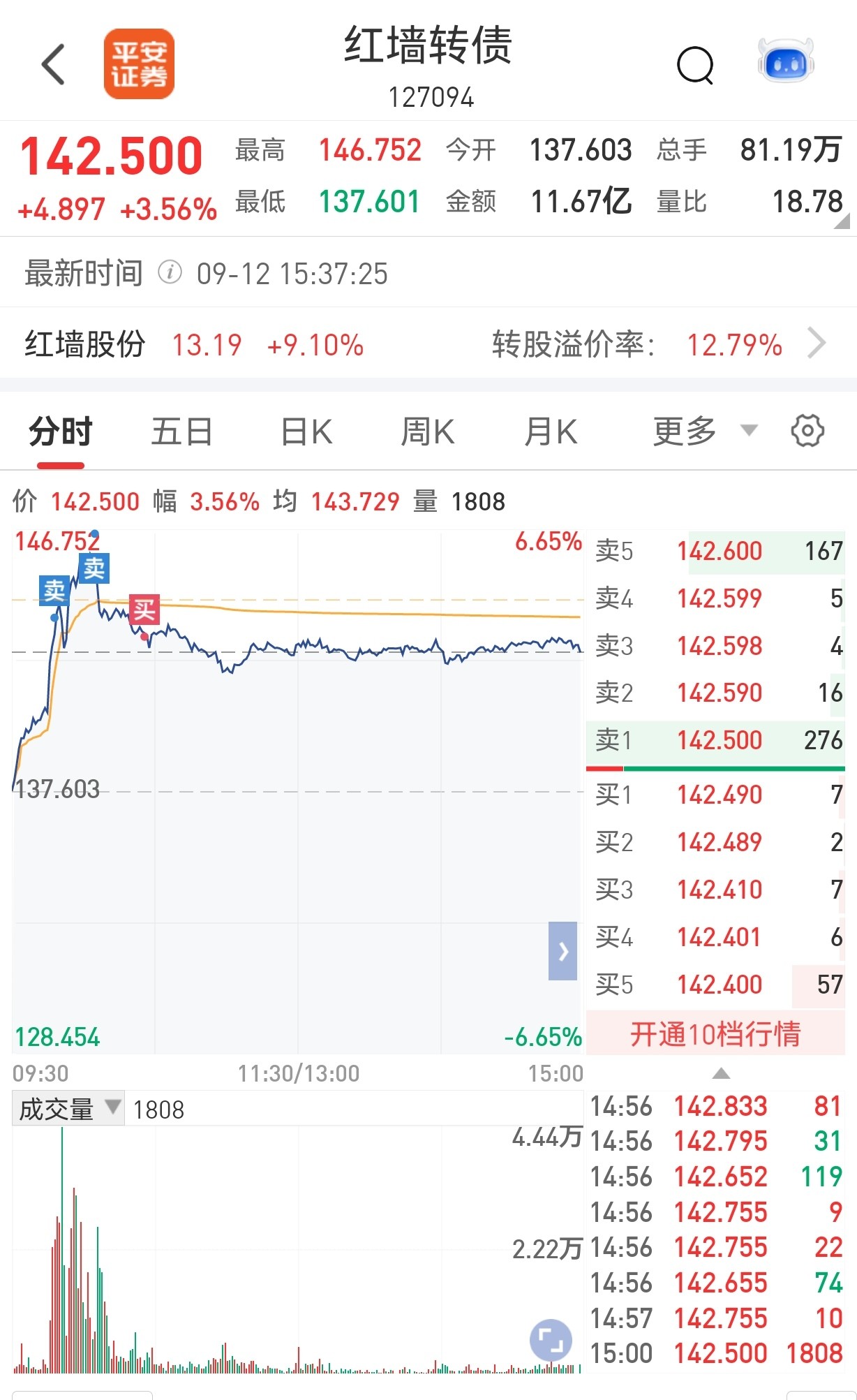Open 红墙股份 stock details row

(428, 344)
